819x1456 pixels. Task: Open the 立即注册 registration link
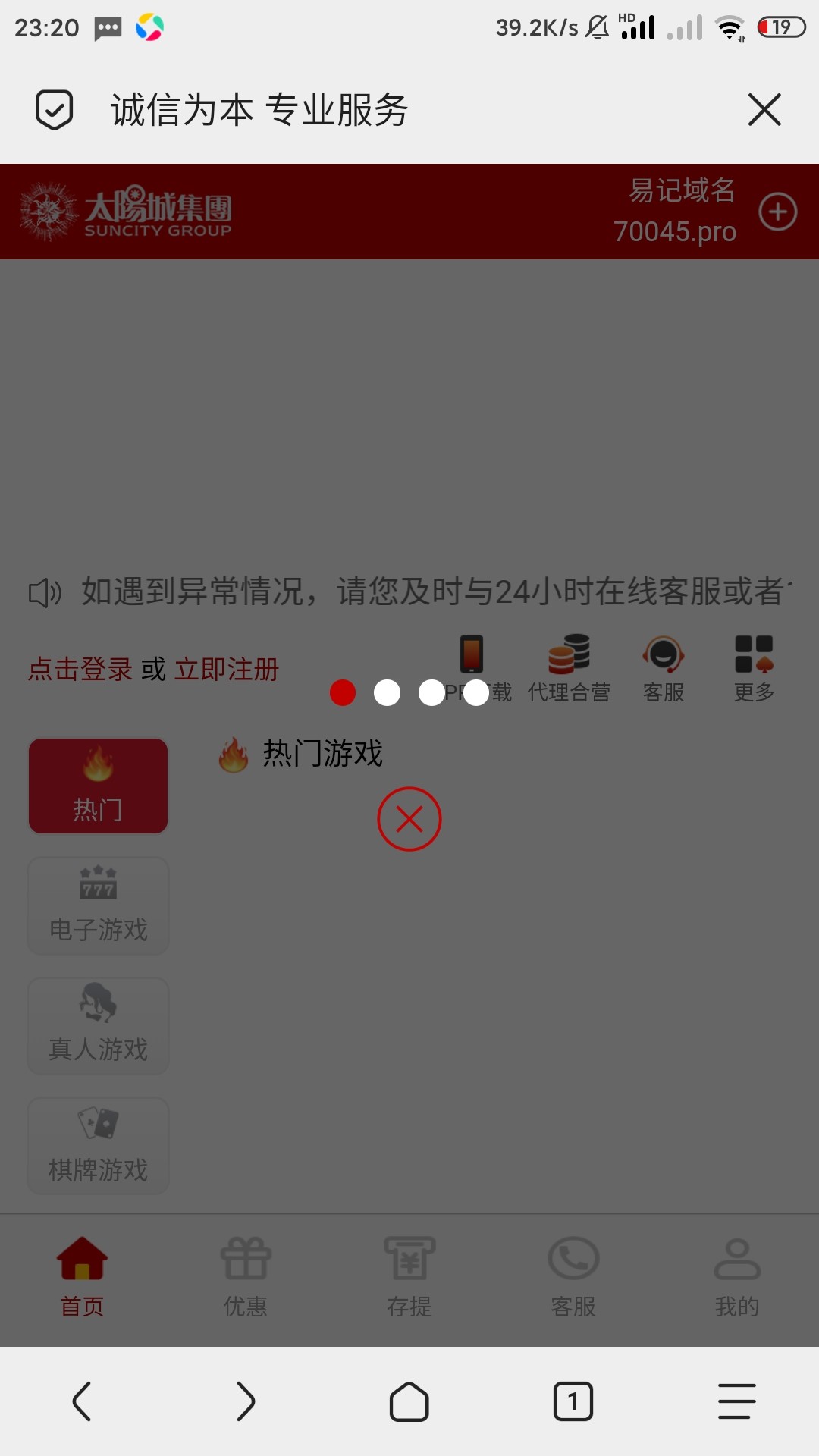click(227, 670)
